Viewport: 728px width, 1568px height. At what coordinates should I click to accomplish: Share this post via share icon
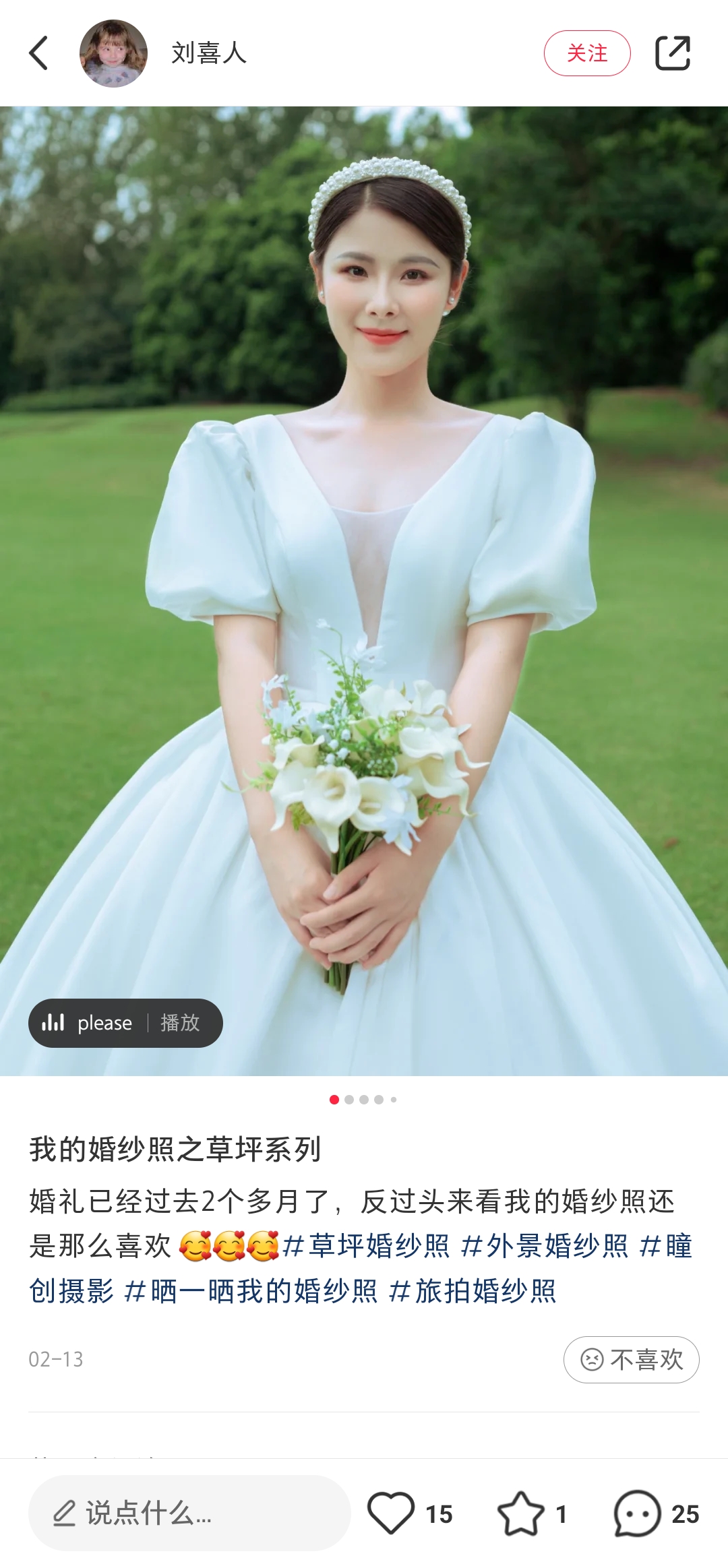coord(673,53)
